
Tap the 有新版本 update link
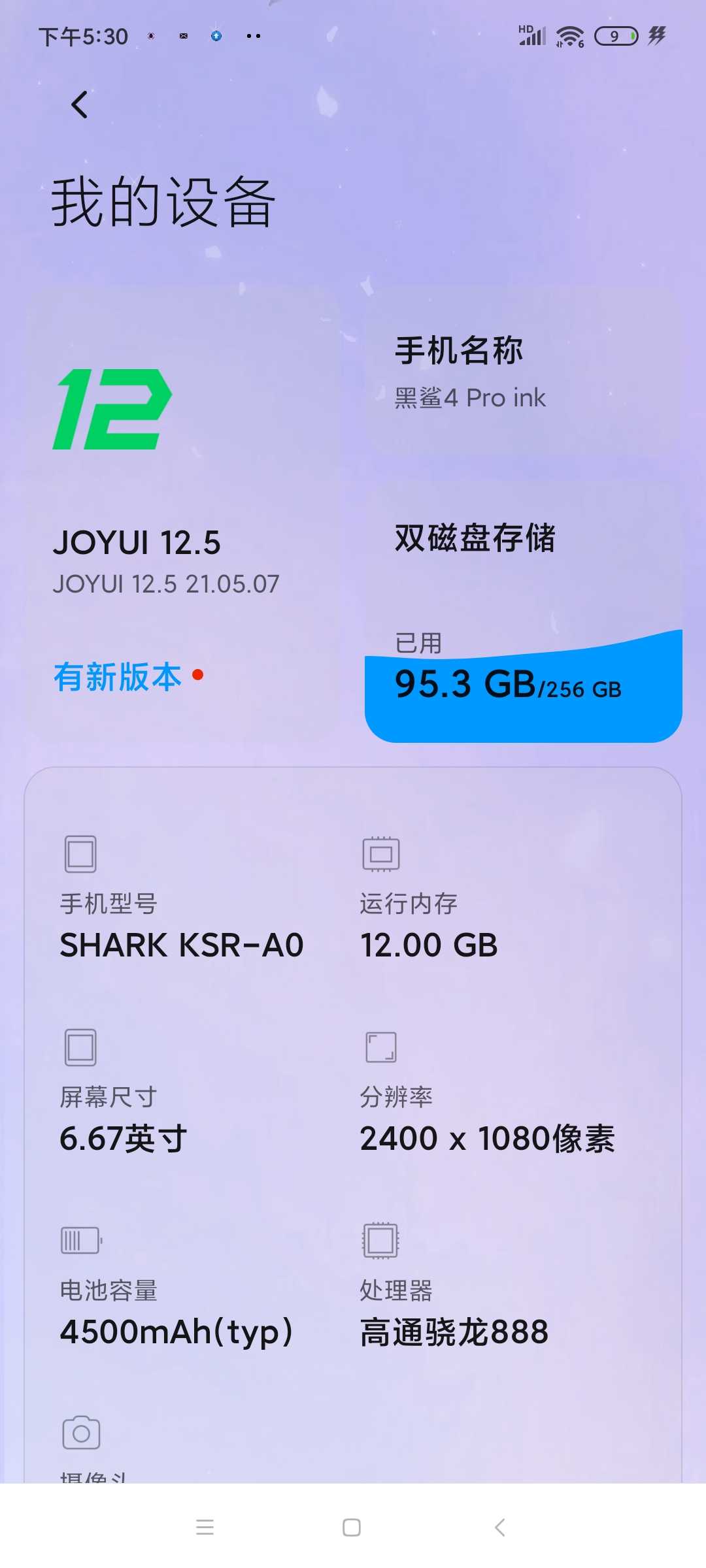tap(118, 676)
